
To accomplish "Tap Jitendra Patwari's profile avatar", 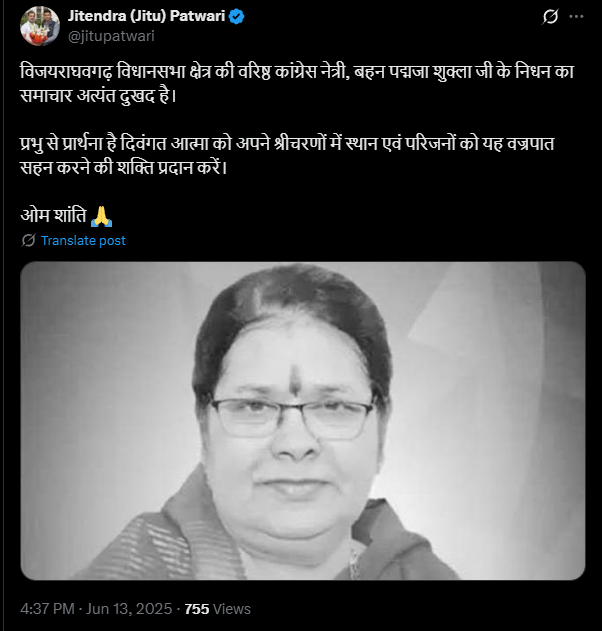I will click(37, 25).
